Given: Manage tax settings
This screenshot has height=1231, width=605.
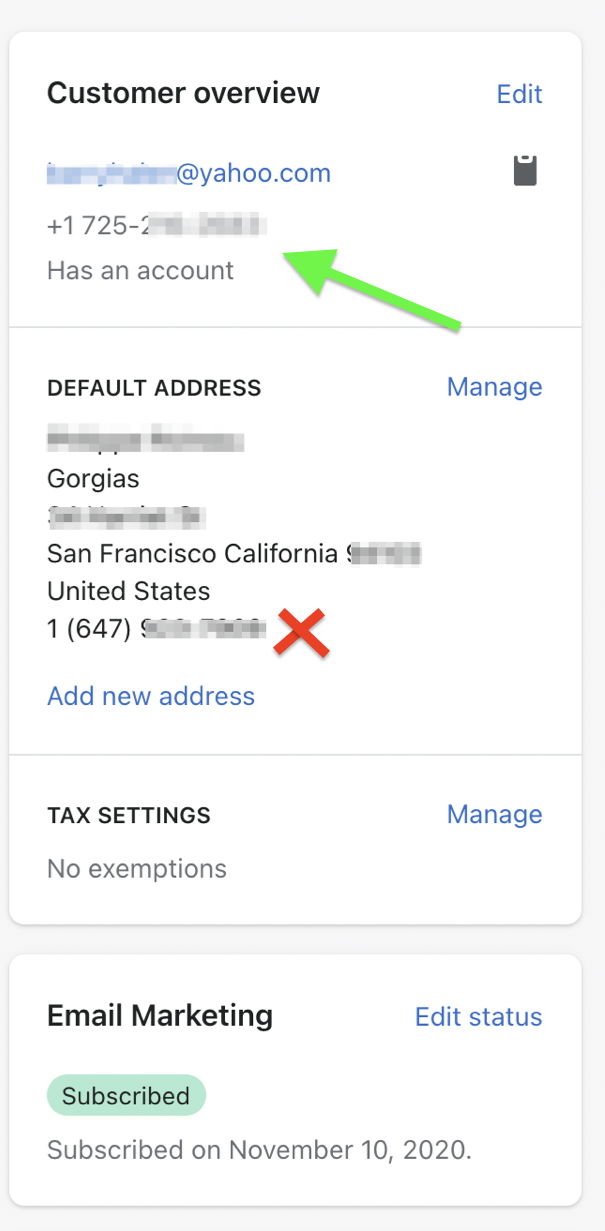Looking at the screenshot, I should coord(494,814).
